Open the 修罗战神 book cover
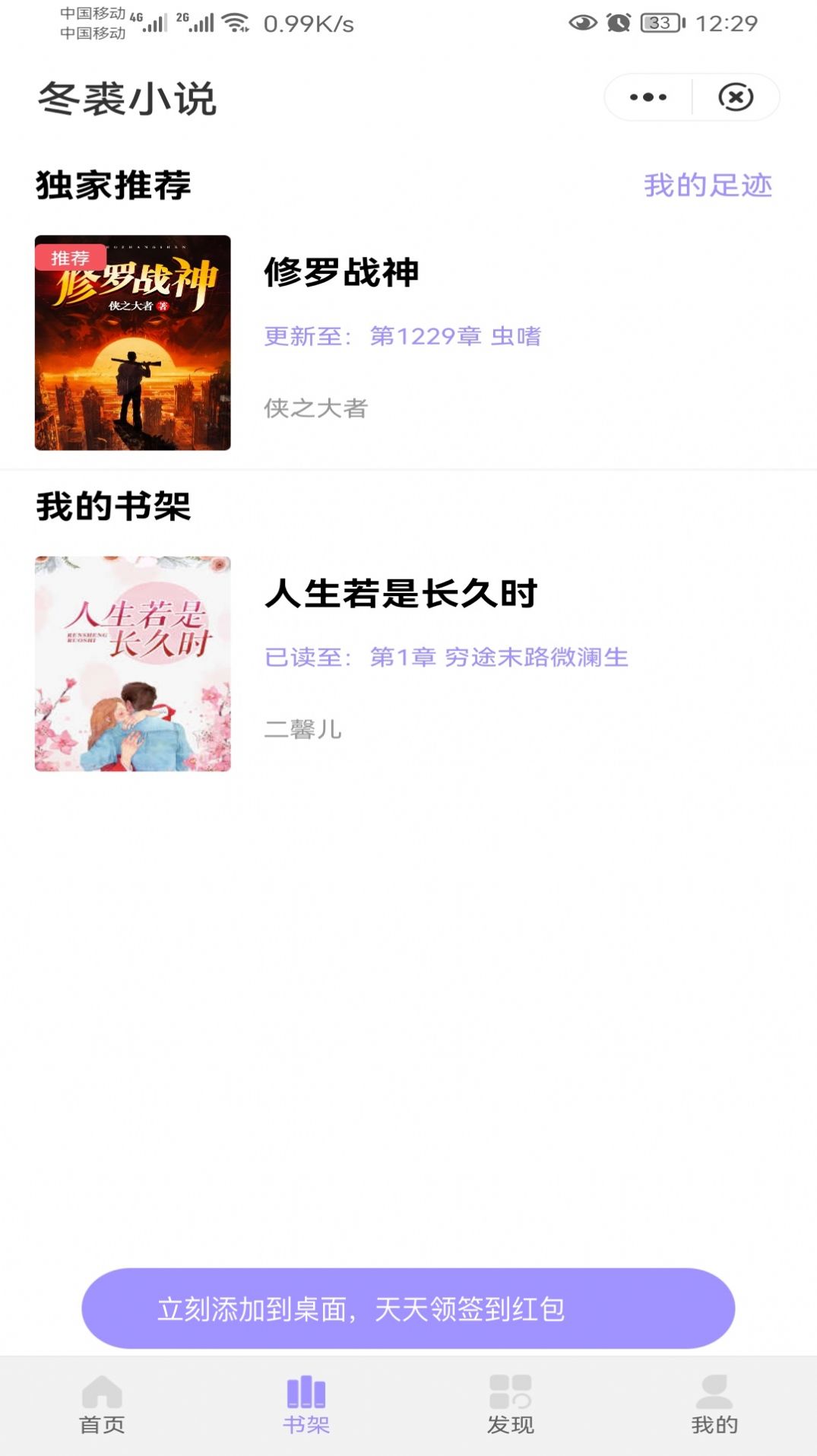817x1456 pixels. tap(132, 342)
